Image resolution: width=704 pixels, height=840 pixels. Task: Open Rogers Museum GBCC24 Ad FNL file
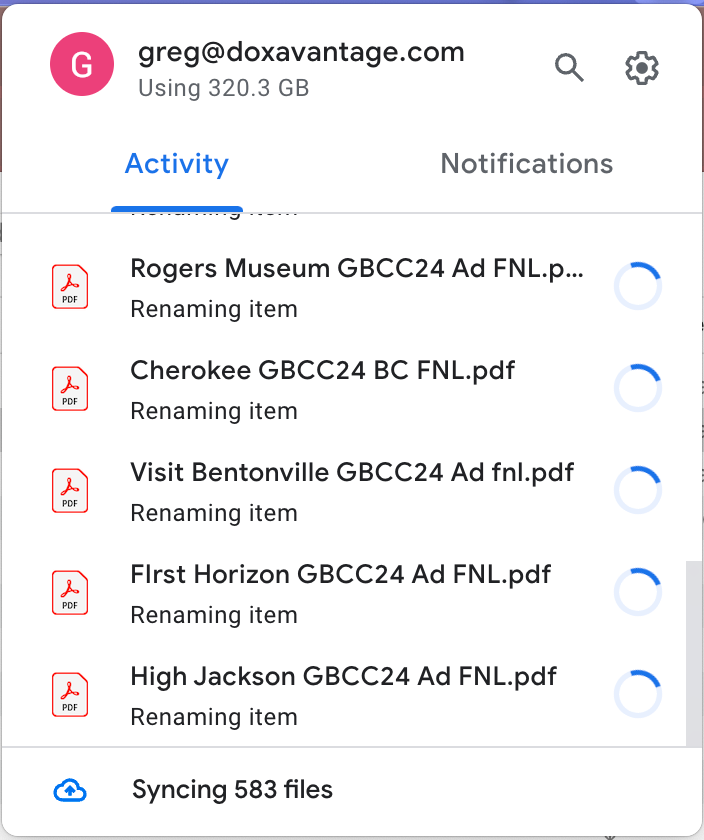[x=356, y=269]
